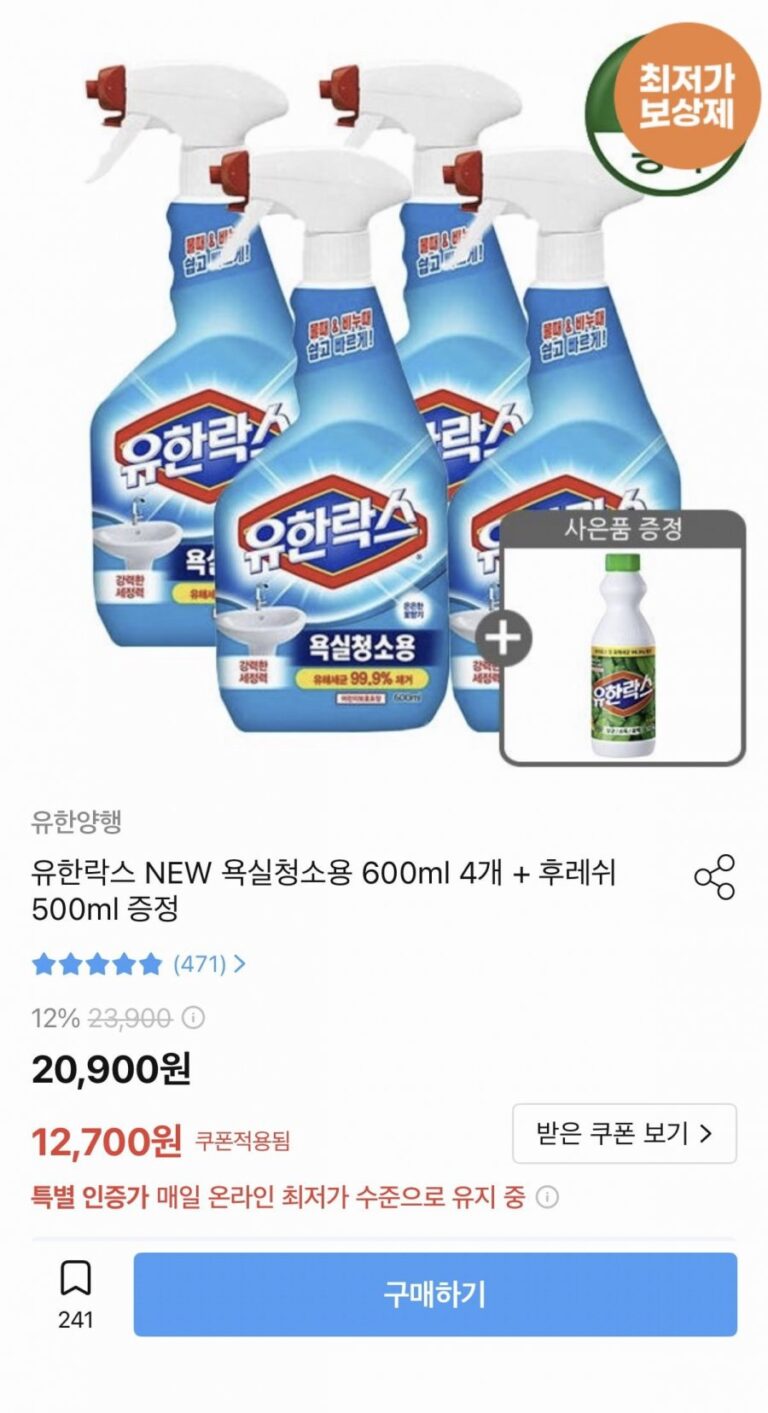Tap the 구매하기 purchase button
Viewport: 768px width, 1413px height.
point(435,1294)
